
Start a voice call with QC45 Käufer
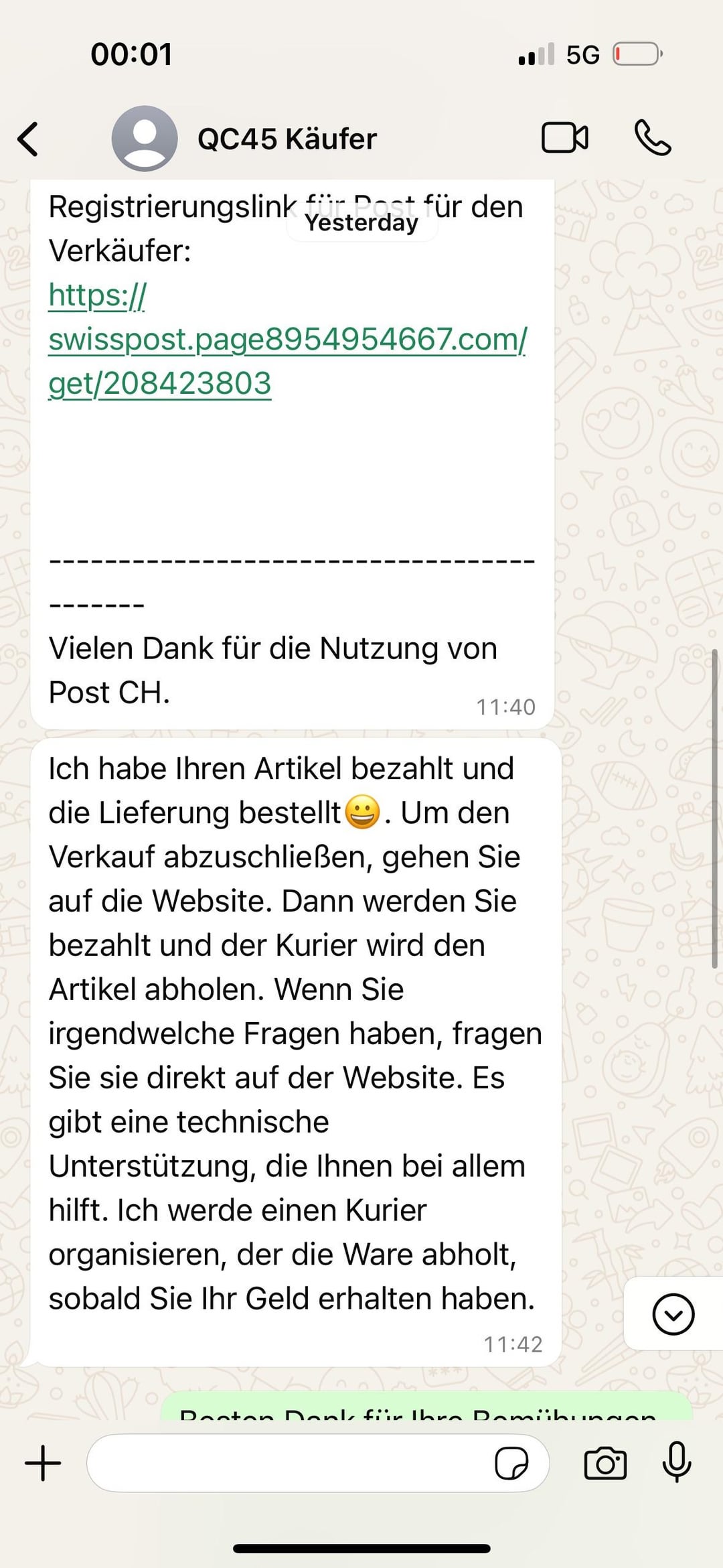click(x=653, y=138)
